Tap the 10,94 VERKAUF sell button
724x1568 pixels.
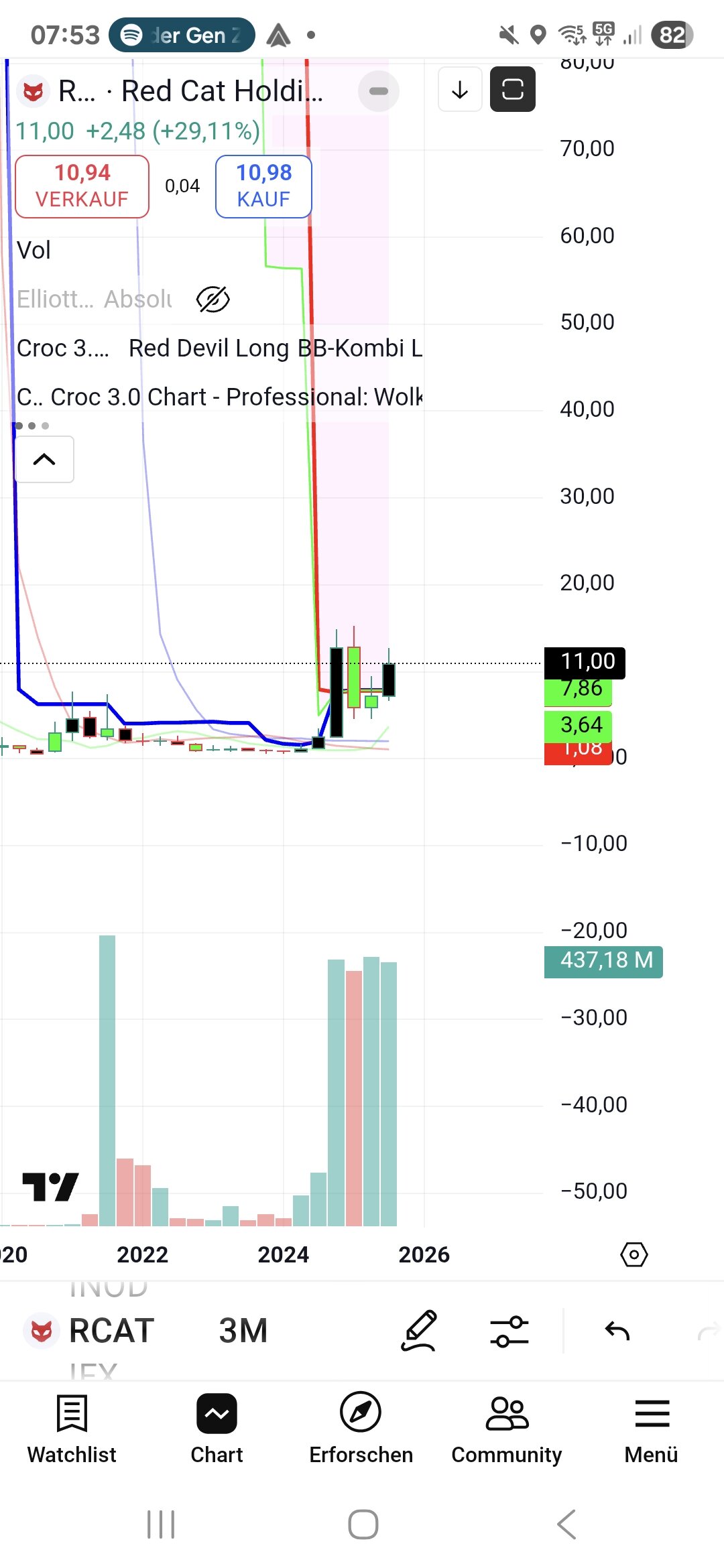click(x=82, y=186)
